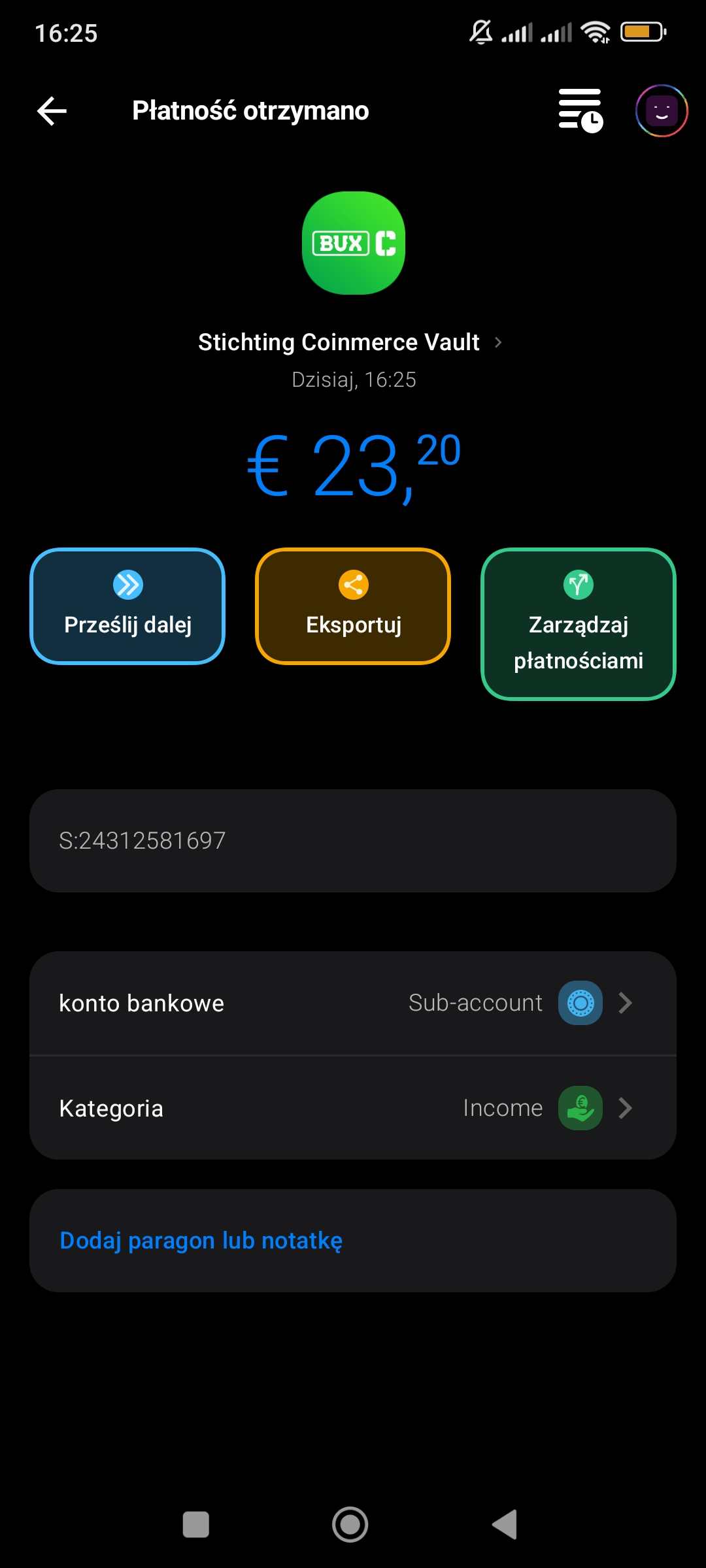
Task: Open Stichting Coinmerce Vault details
Action: [350, 342]
